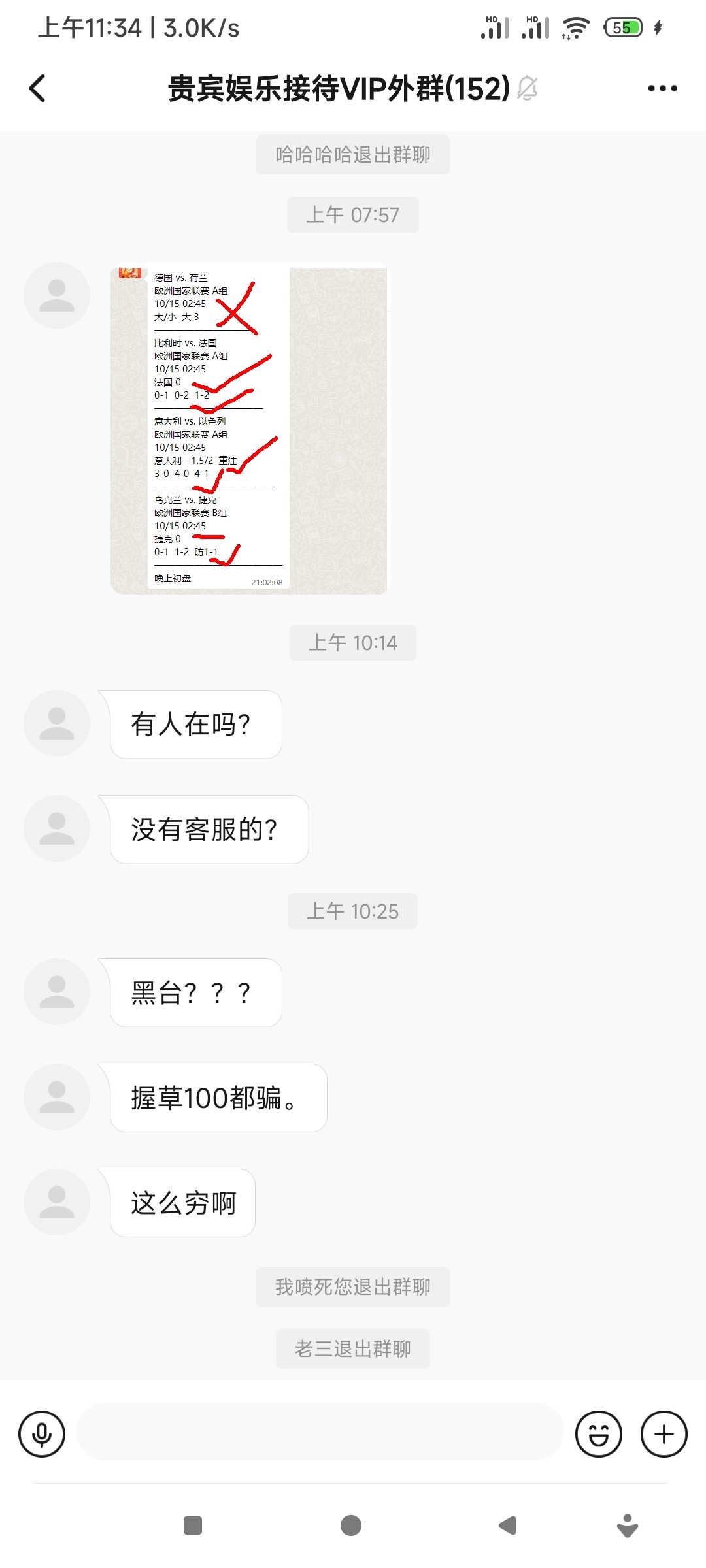Open the three-dot chat options menu
The height and width of the screenshot is (1568, 706).
coord(662,88)
